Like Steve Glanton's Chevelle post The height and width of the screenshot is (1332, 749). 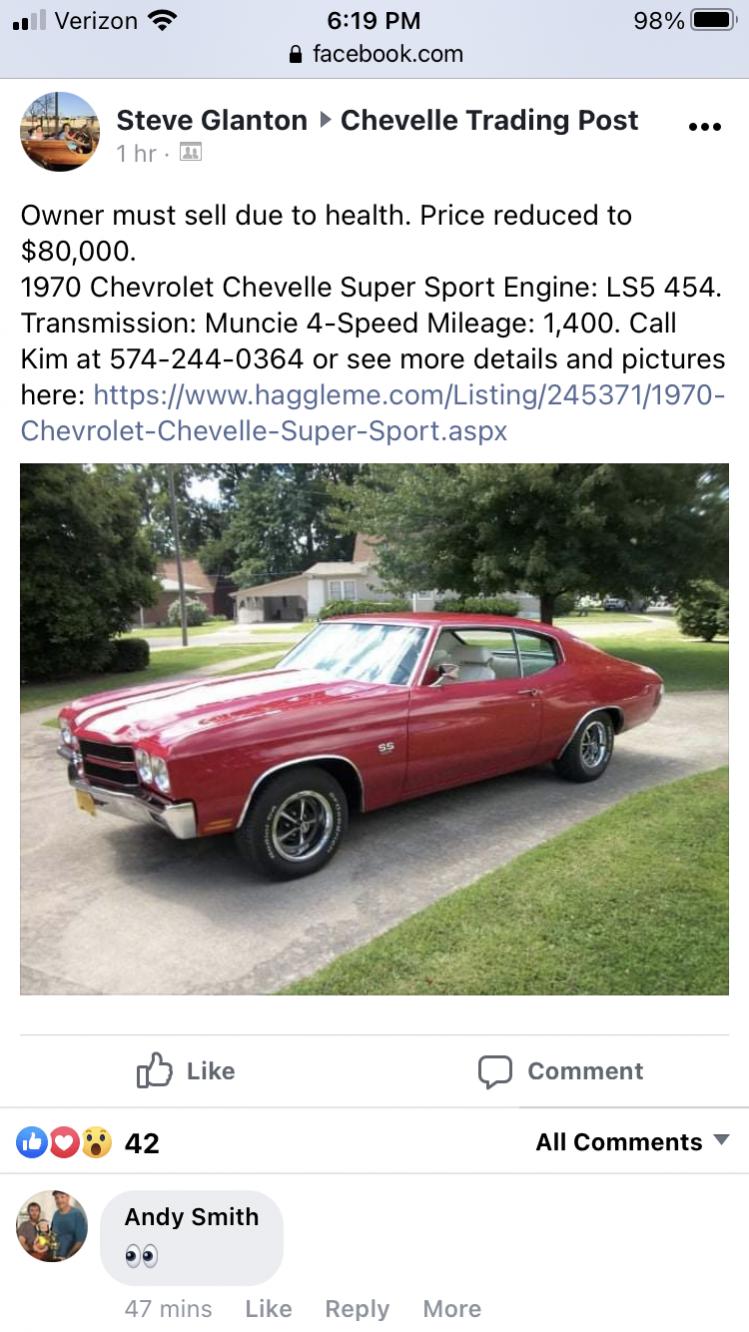click(186, 1071)
